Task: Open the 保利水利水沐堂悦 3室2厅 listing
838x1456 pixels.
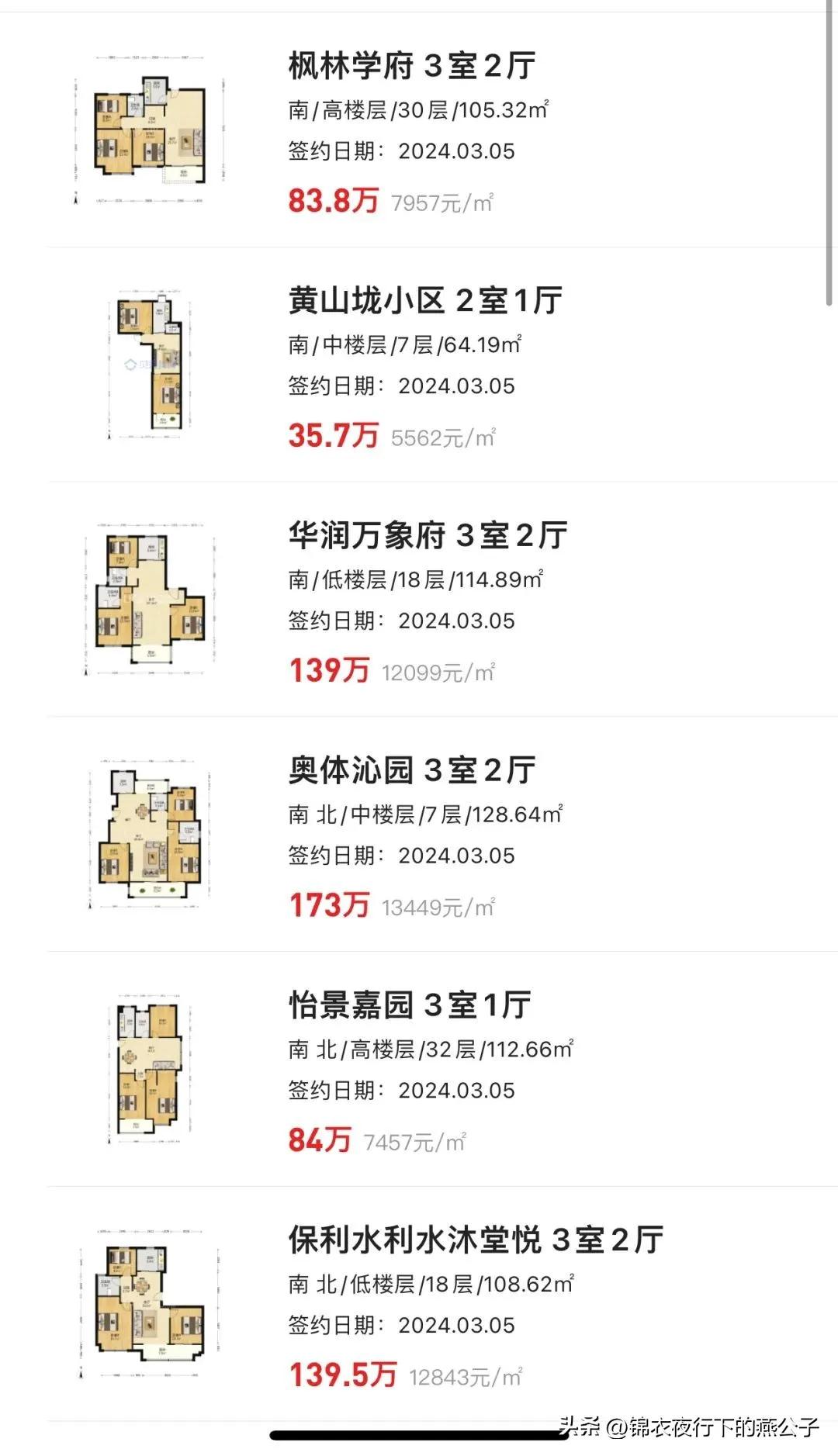Action: (x=475, y=1241)
